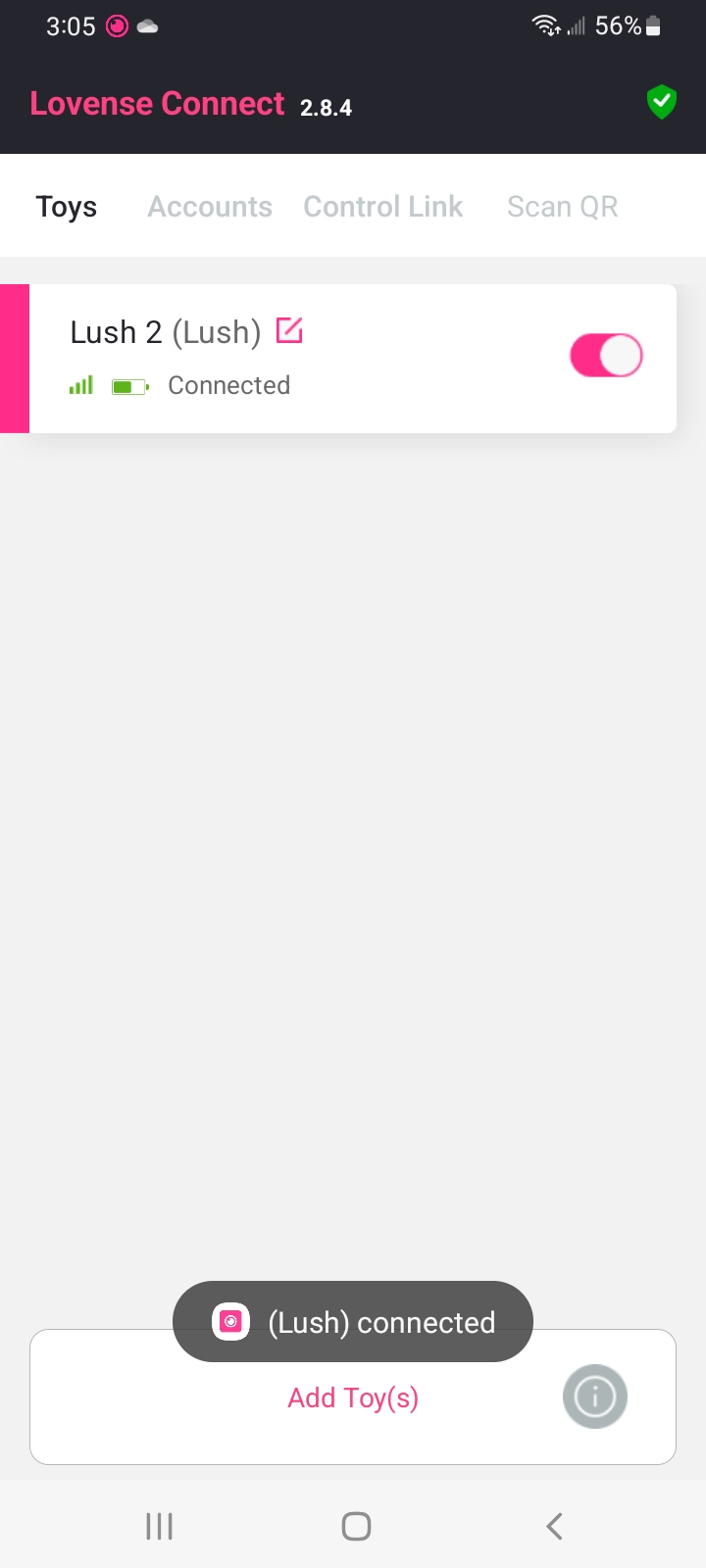Go back with the system back button
Viewport: 706px width, 1568px height.
click(x=554, y=1526)
